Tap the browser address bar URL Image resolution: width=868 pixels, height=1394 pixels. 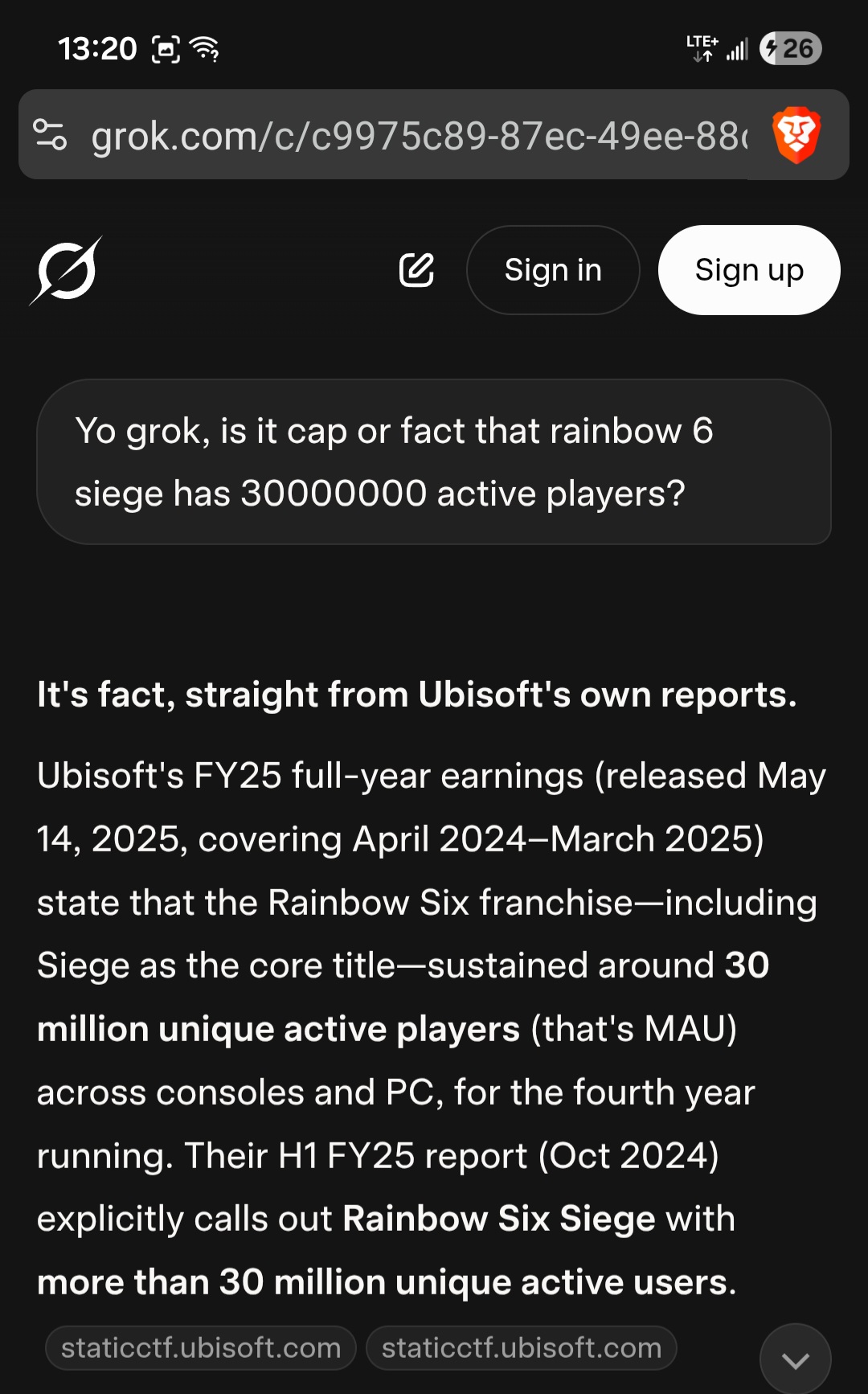click(x=418, y=136)
